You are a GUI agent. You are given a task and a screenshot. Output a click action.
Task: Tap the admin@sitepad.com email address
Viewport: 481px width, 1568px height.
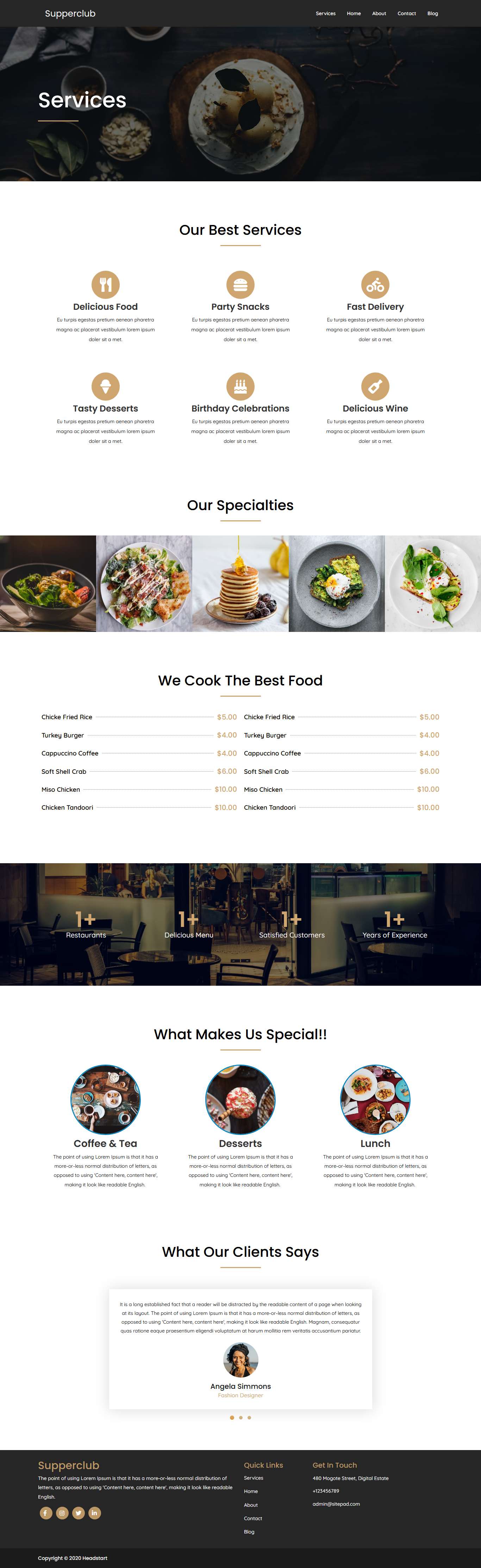click(x=336, y=1504)
